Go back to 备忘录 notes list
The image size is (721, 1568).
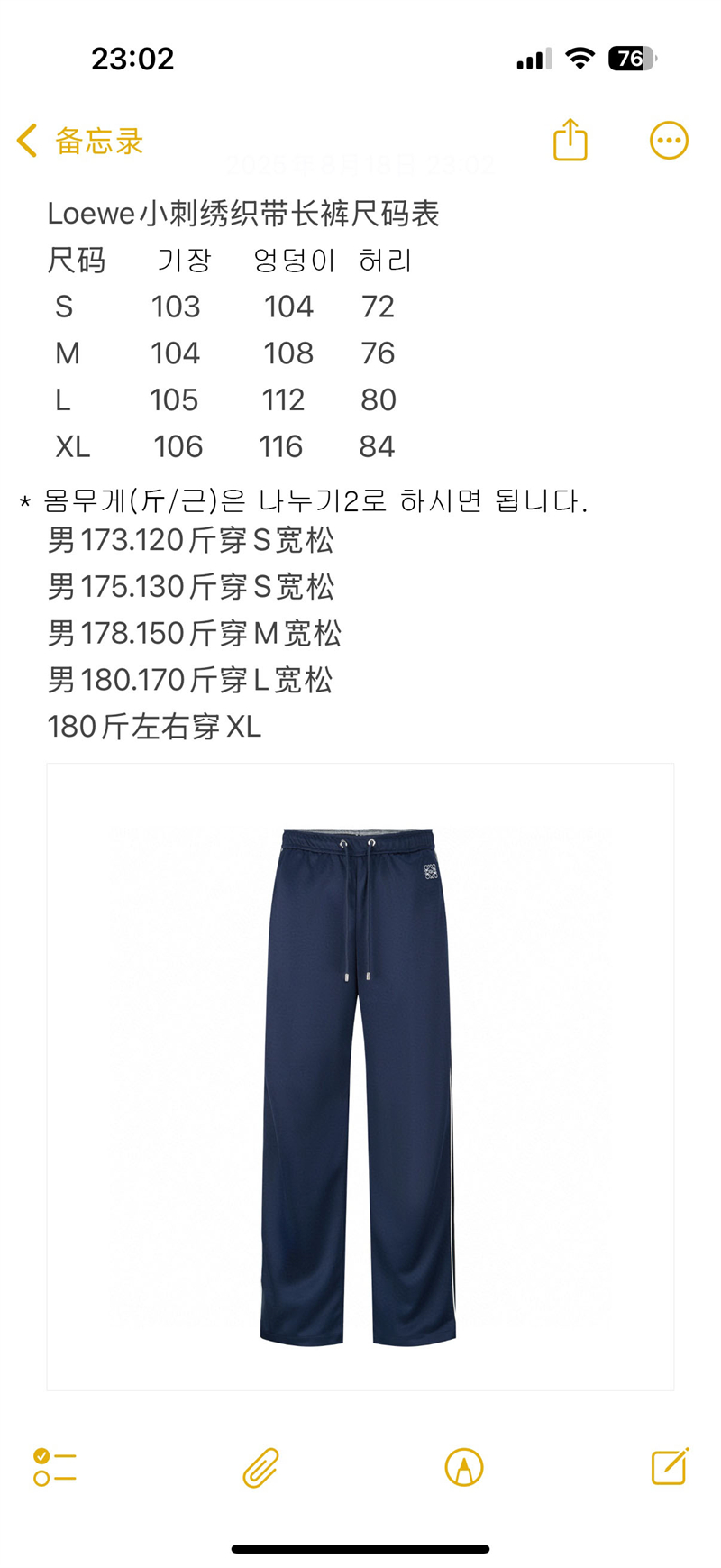point(79,141)
